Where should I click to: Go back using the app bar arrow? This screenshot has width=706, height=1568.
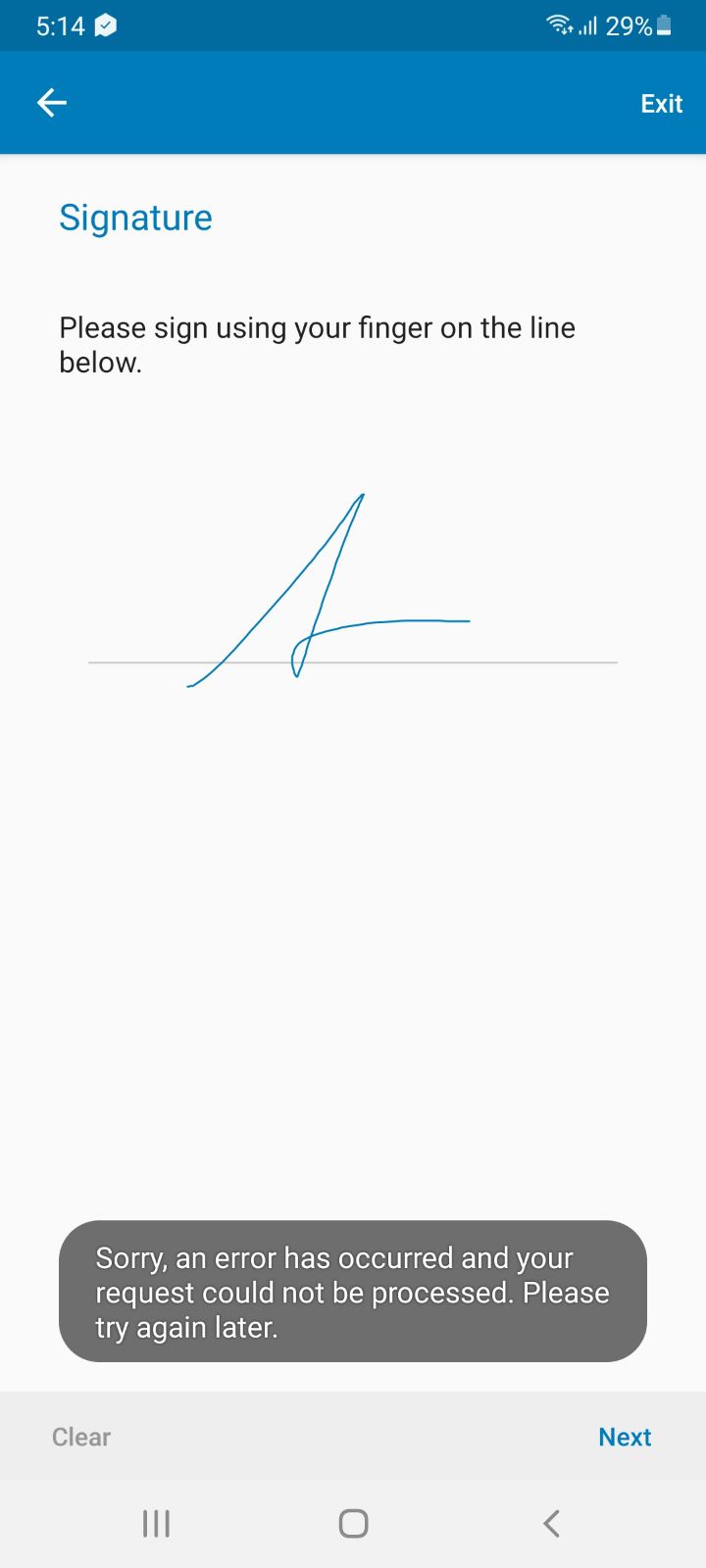click(x=52, y=103)
